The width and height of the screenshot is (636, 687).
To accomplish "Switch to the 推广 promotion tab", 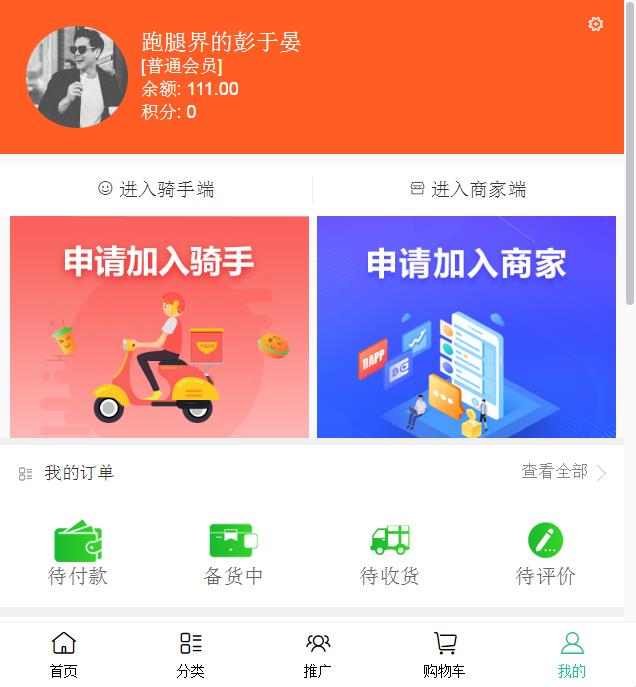I will click(318, 655).
